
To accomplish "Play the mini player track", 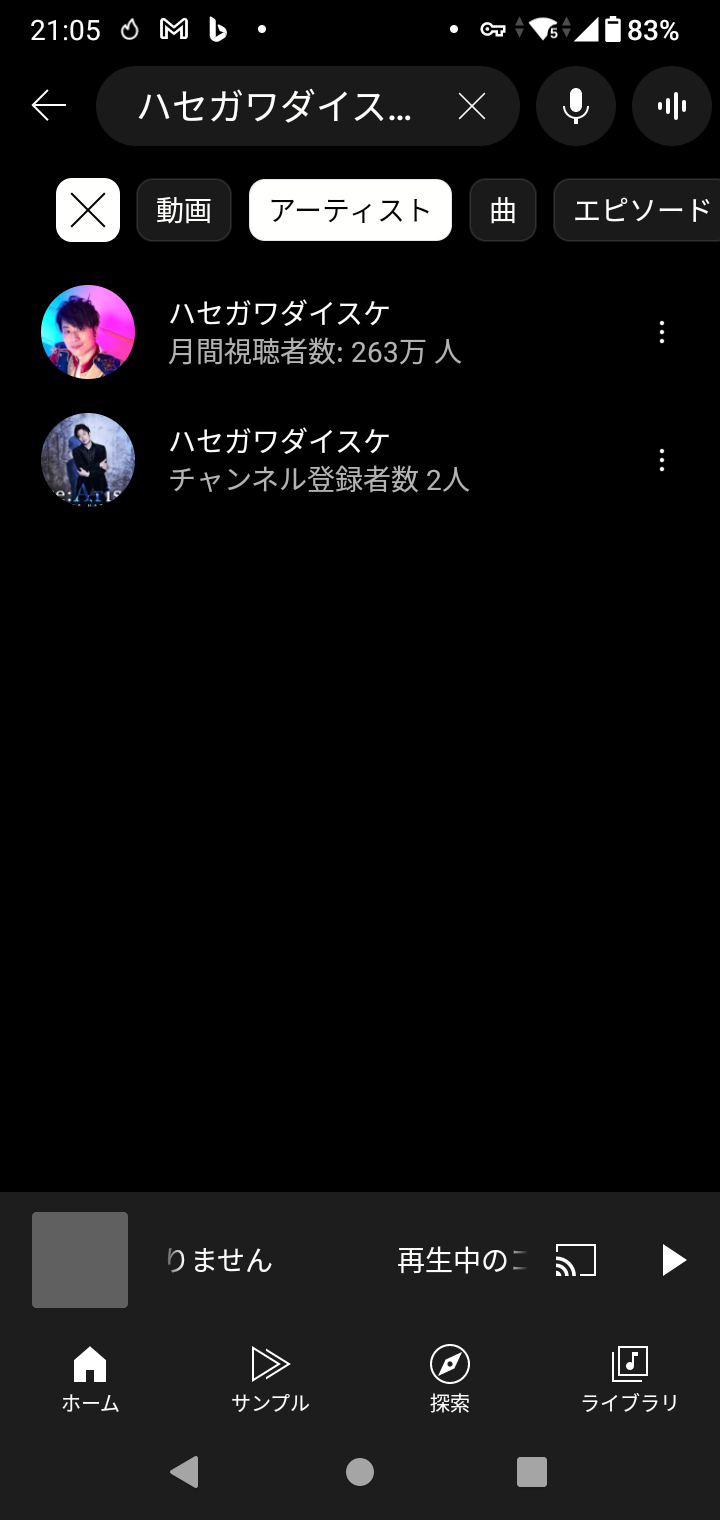I will pos(673,1260).
